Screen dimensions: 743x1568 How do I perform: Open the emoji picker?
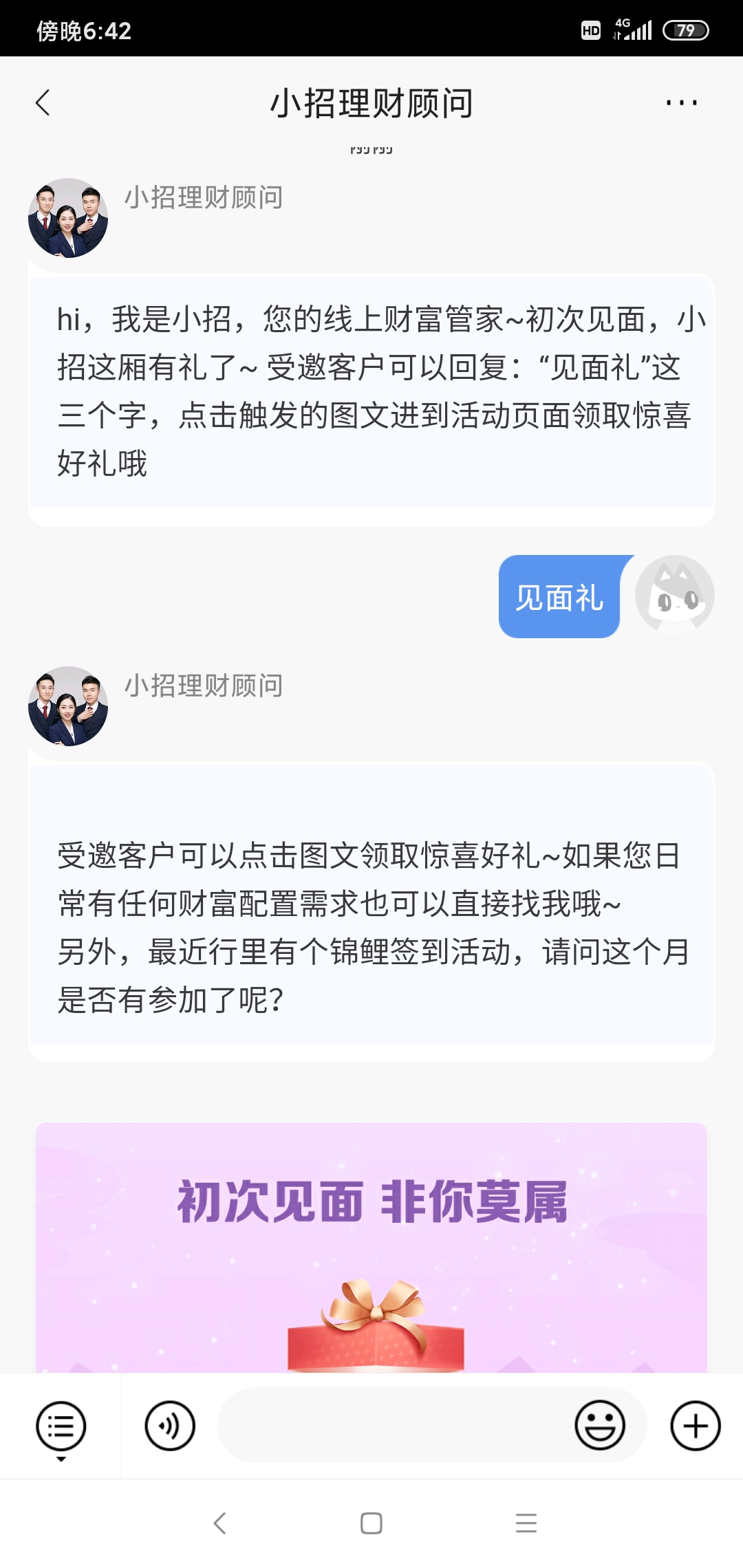600,1426
